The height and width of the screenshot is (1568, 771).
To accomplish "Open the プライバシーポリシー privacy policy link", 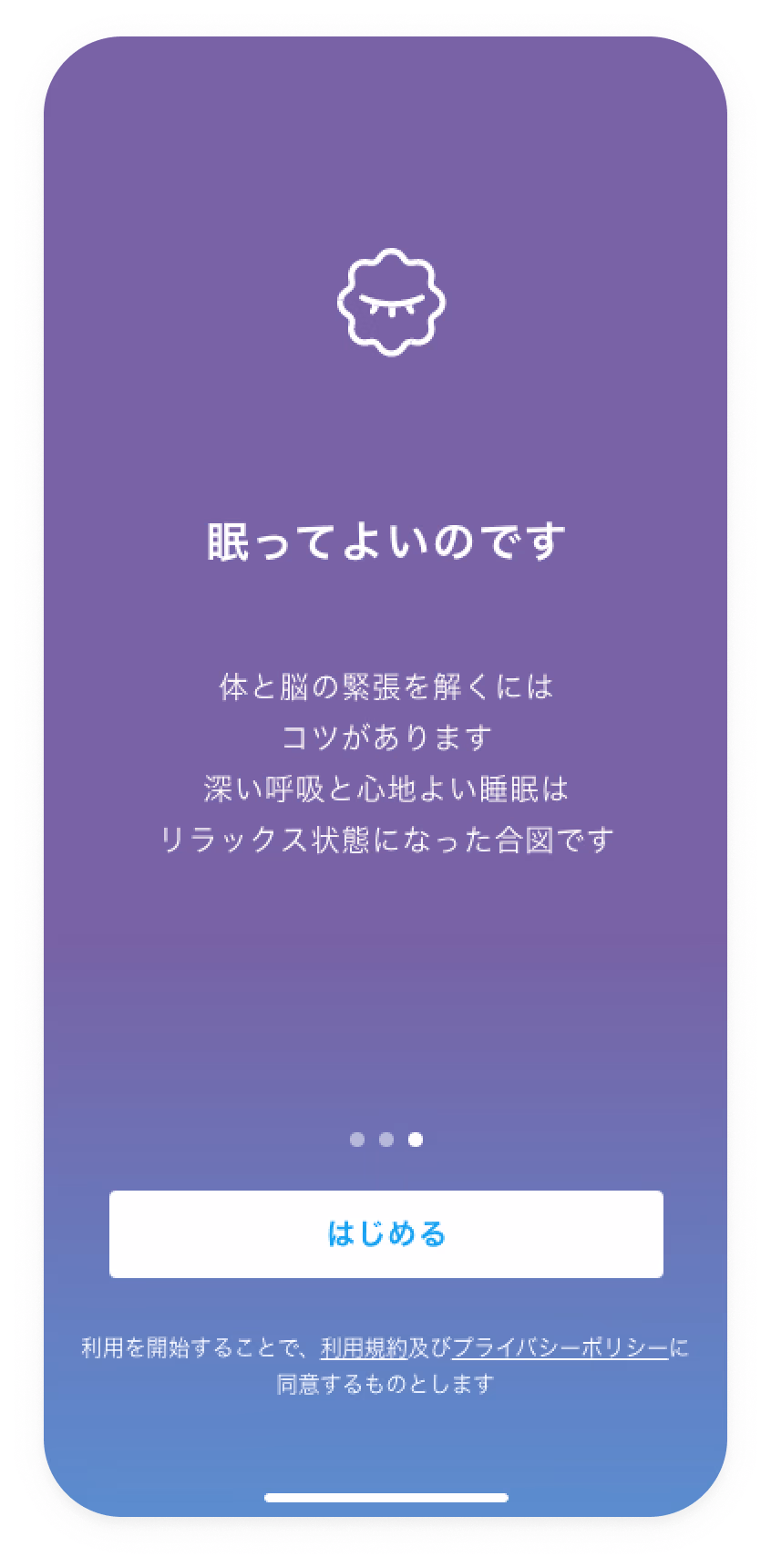I will click(x=560, y=1347).
